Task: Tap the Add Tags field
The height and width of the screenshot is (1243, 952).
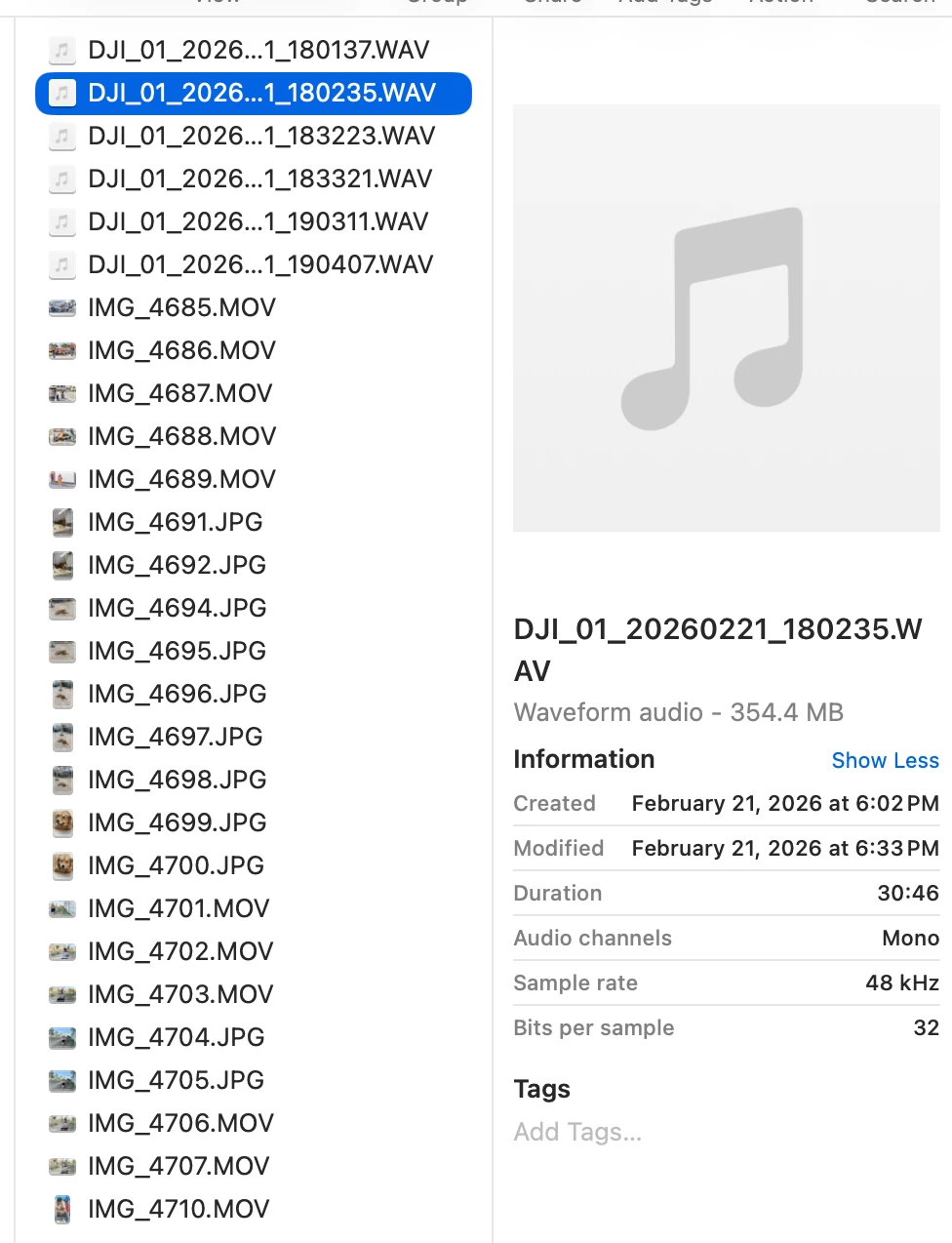Action: click(577, 1132)
